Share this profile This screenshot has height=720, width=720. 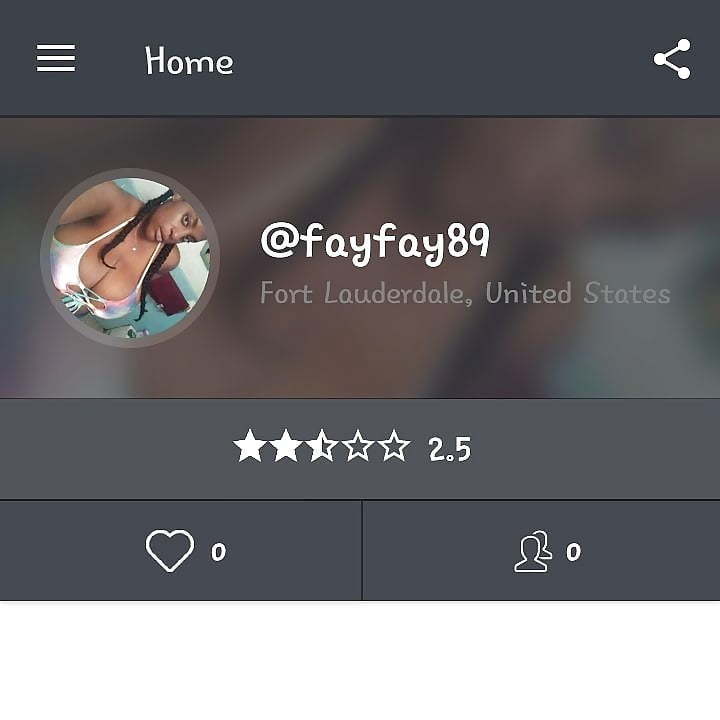point(672,60)
